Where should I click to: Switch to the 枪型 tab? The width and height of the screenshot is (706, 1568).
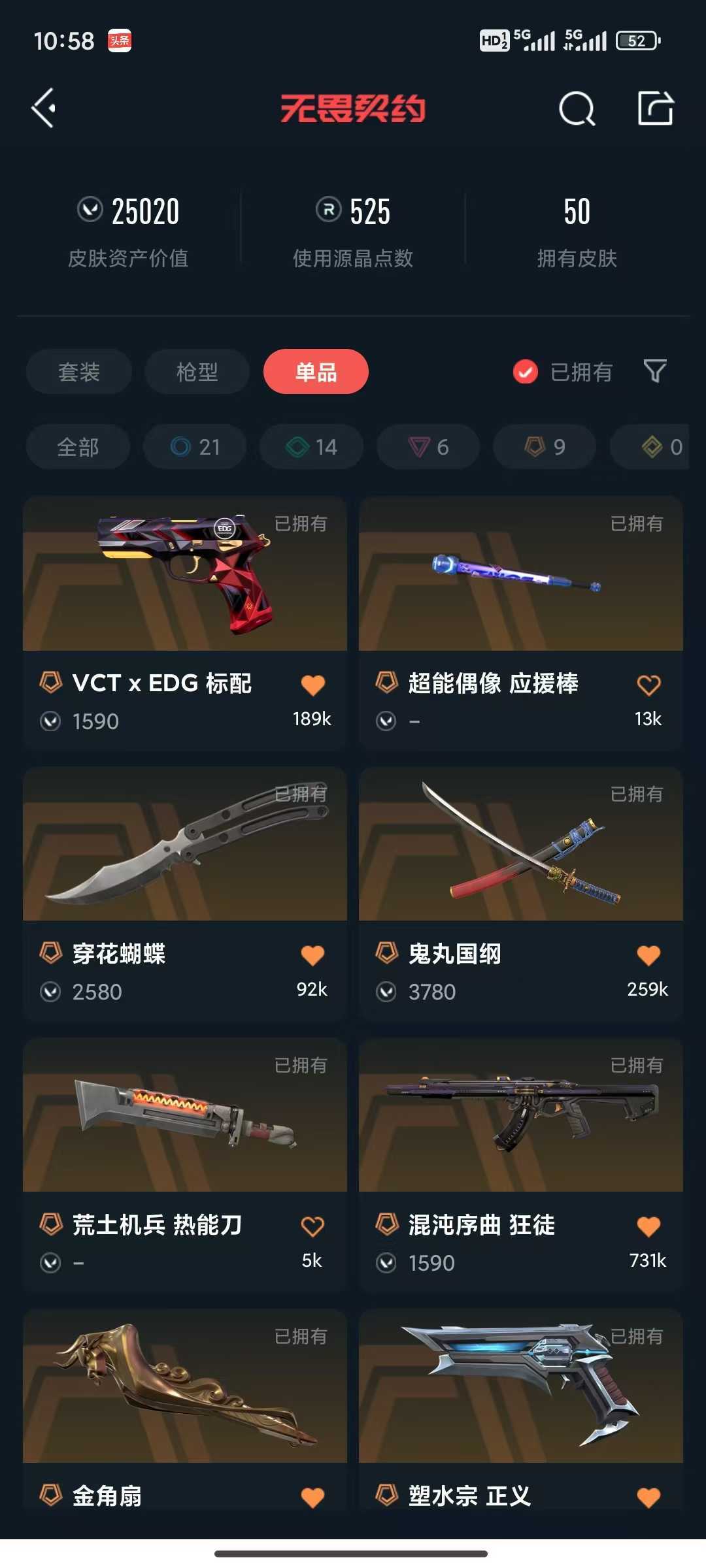(197, 372)
